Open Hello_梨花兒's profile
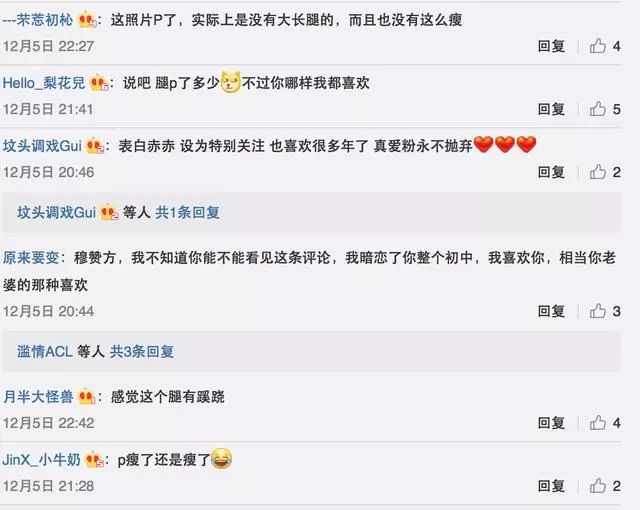The width and height of the screenshot is (640, 510). (x=44, y=82)
